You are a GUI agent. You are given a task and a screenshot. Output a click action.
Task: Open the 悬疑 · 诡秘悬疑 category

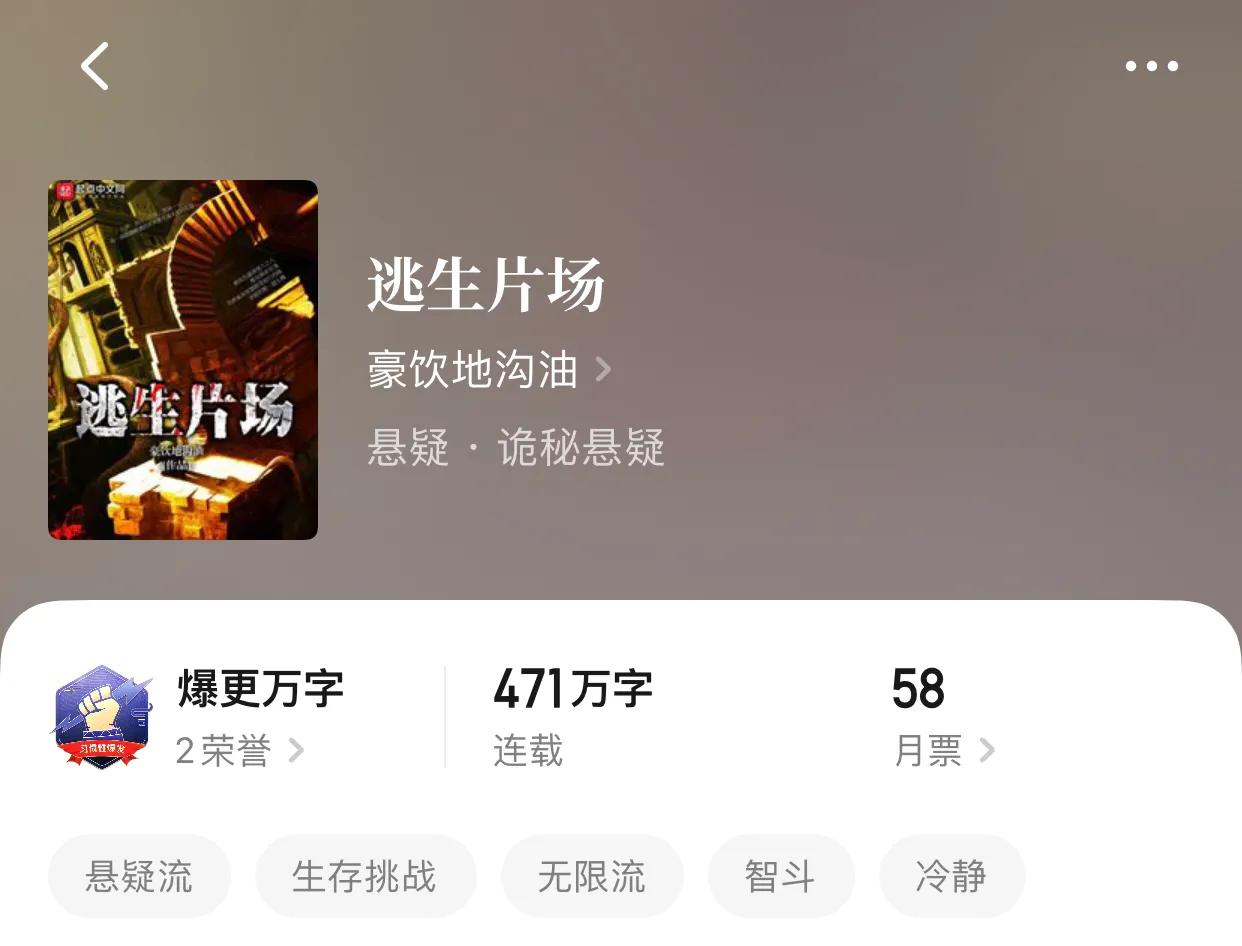pos(516,449)
